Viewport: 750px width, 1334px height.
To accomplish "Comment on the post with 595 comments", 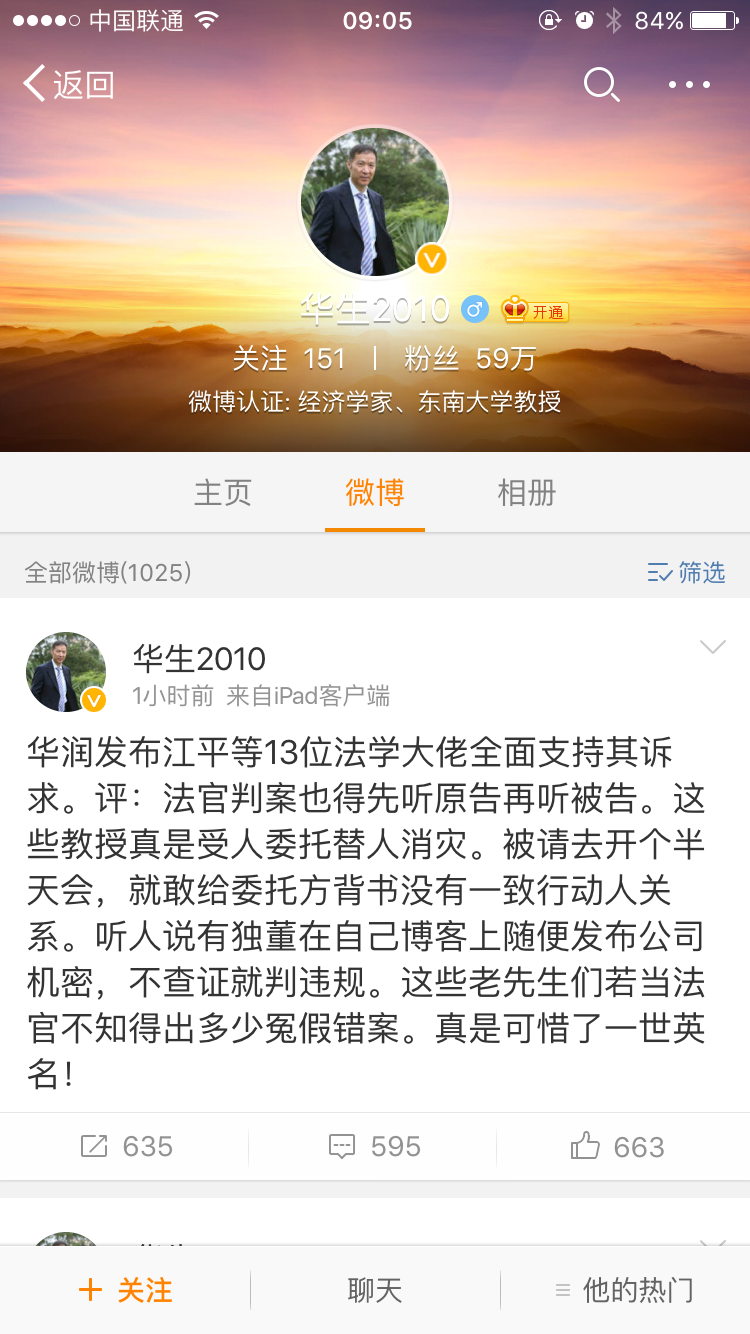I will point(374,1146).
